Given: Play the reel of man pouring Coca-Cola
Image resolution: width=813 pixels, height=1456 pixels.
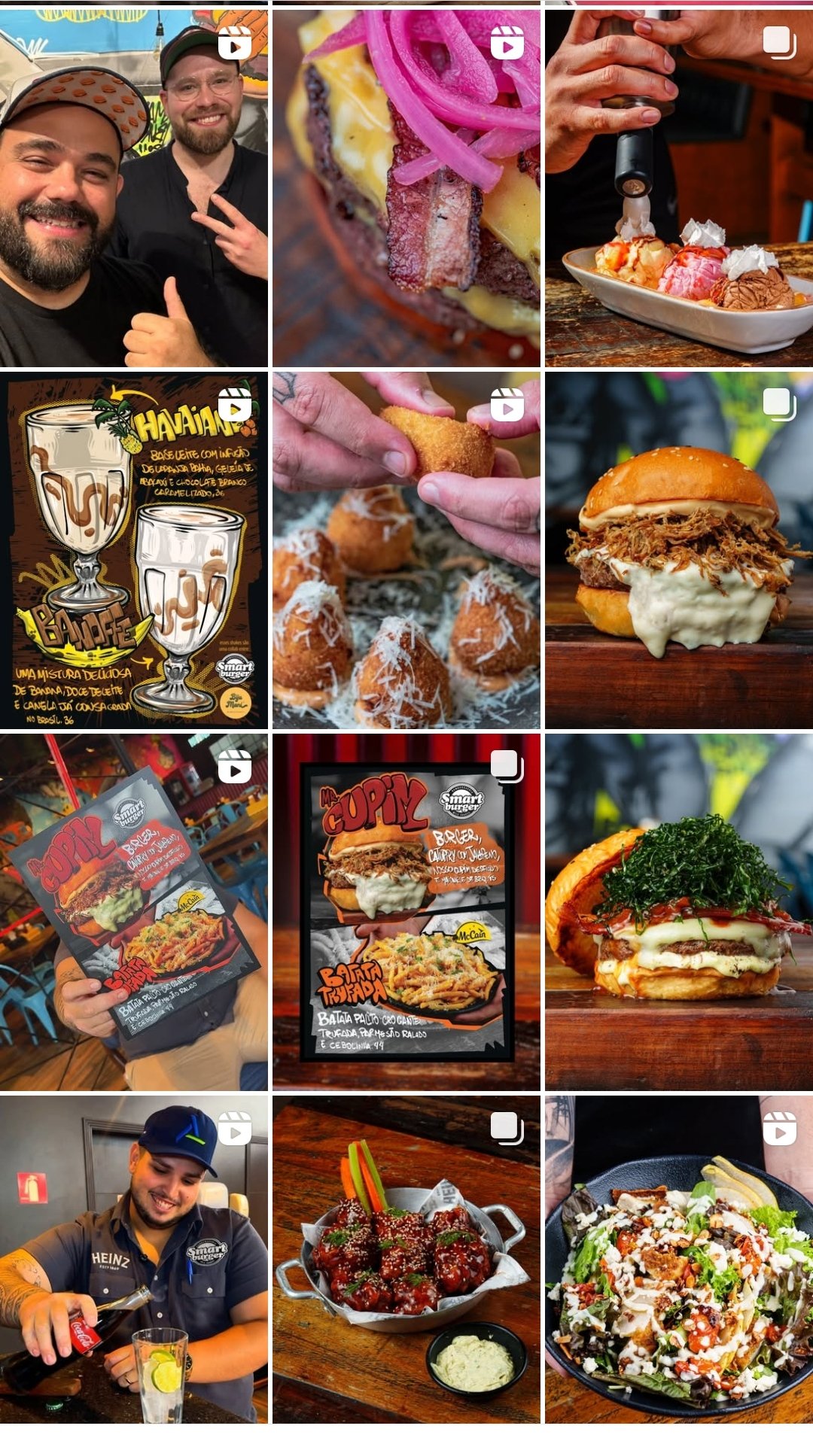Looking at the screenshot, I should coord(133,1259).
